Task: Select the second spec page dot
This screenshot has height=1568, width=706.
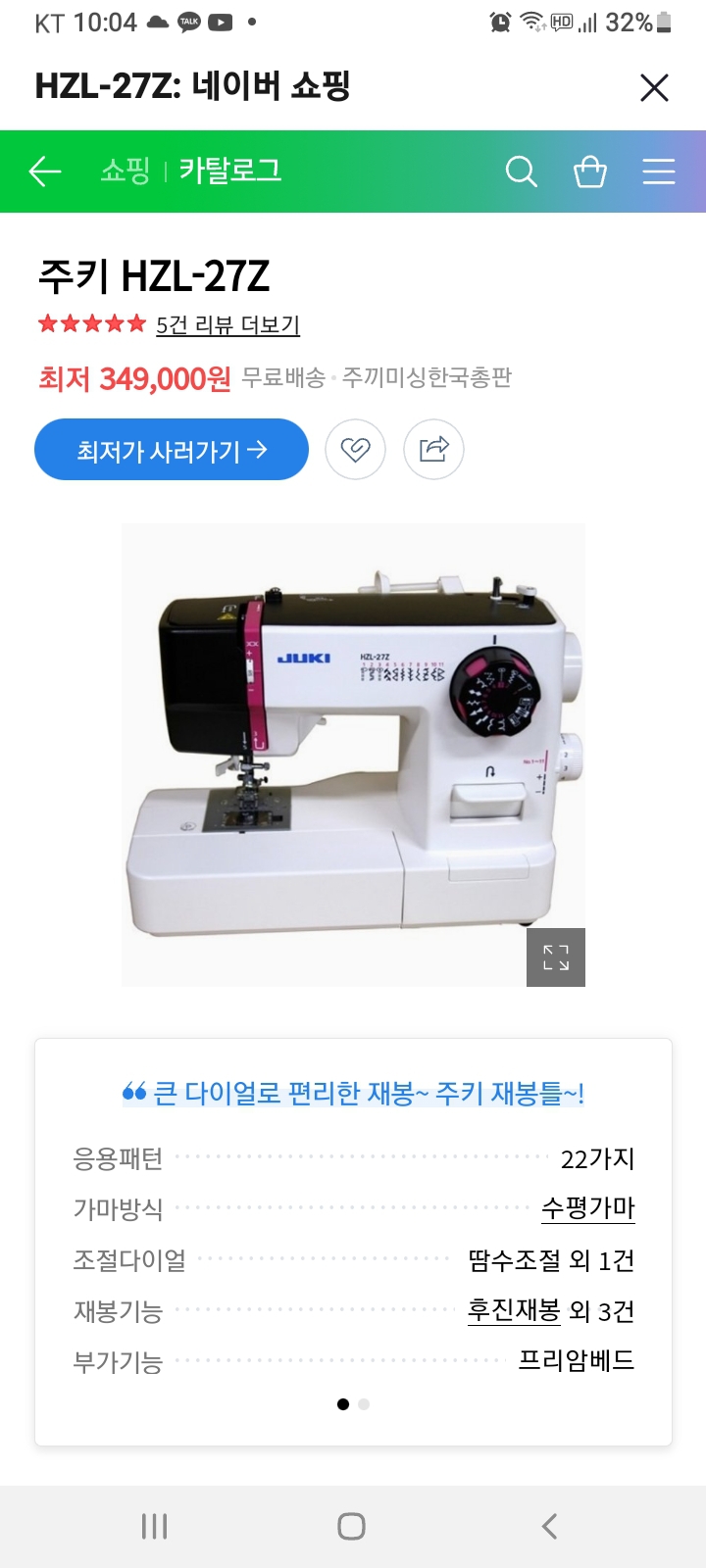Action: click(364, 1403)
